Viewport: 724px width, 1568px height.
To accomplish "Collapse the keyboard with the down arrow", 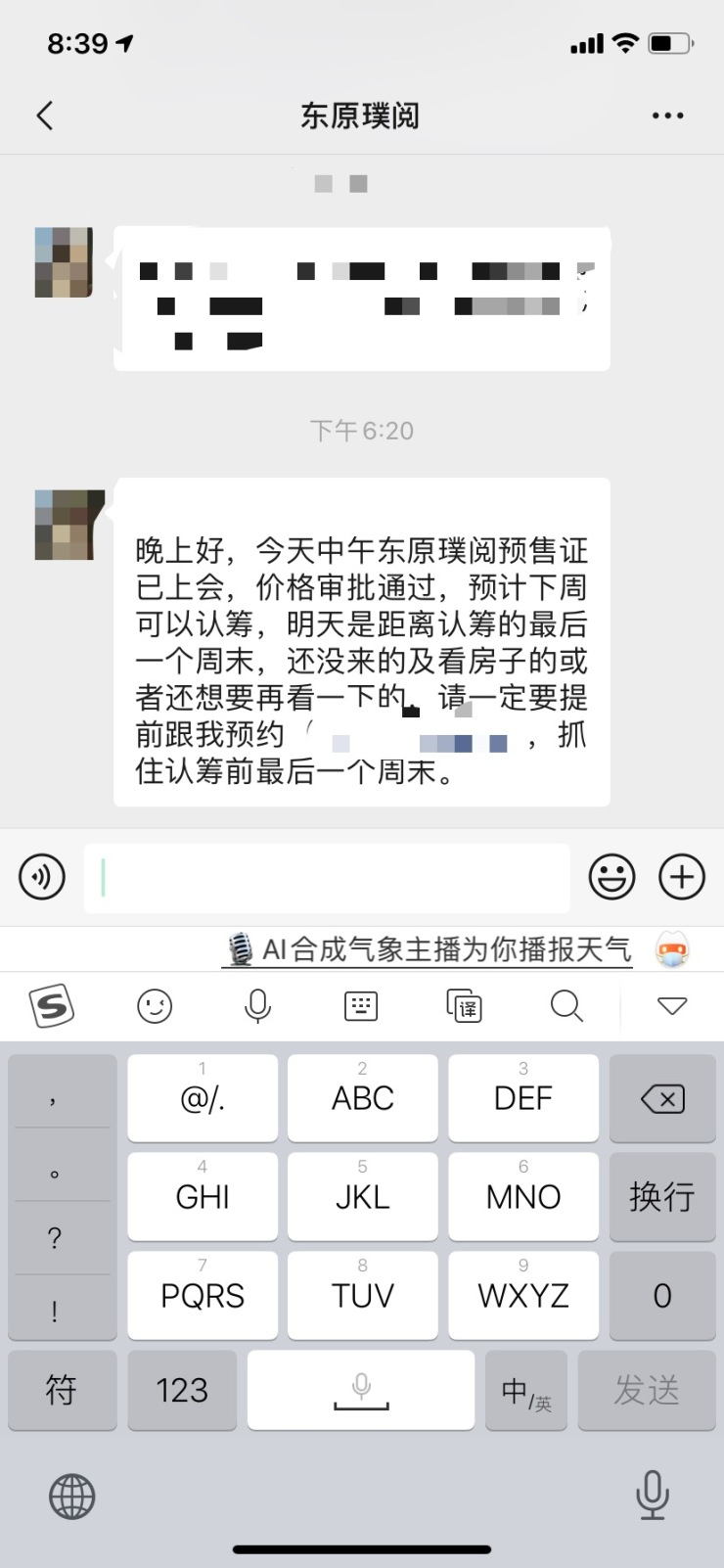I will point(671,1006).
